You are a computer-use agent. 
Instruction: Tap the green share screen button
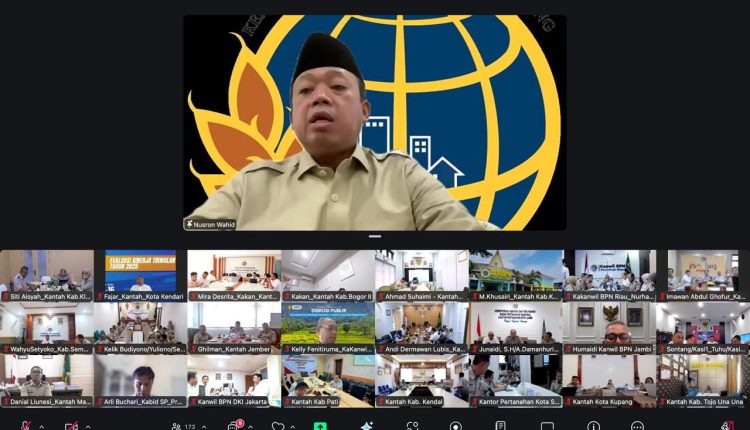320,426
